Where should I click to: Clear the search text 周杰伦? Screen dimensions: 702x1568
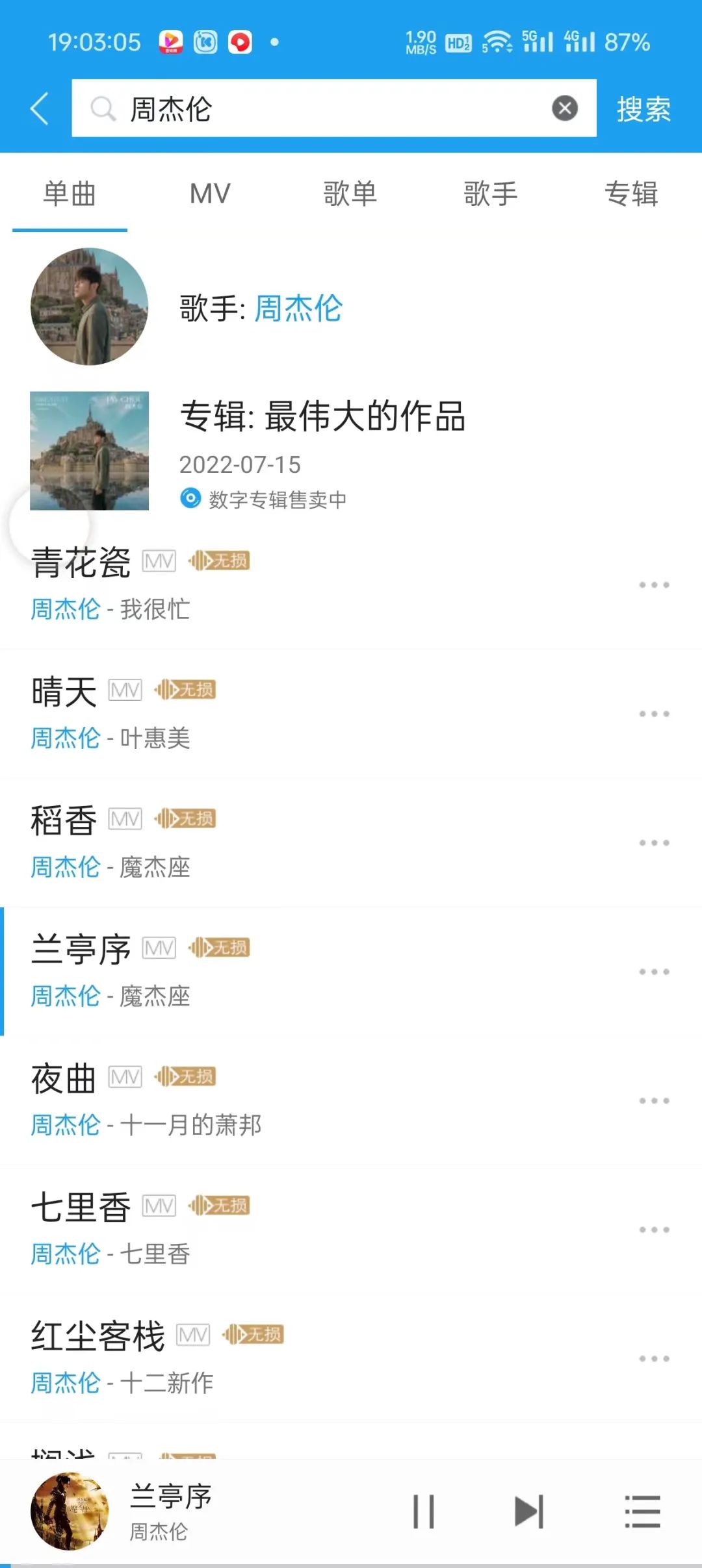click(564, 108)
